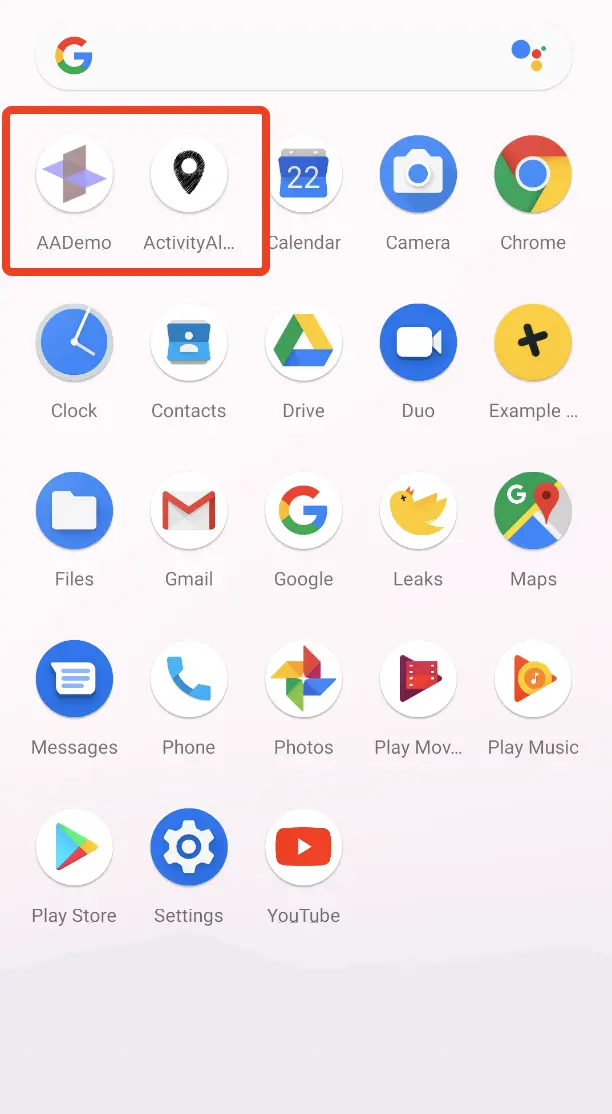Image resolution: width=612 pixels, height=1114 pixels.
Task: Launch Gmail
Action: [x=189, y=511]
